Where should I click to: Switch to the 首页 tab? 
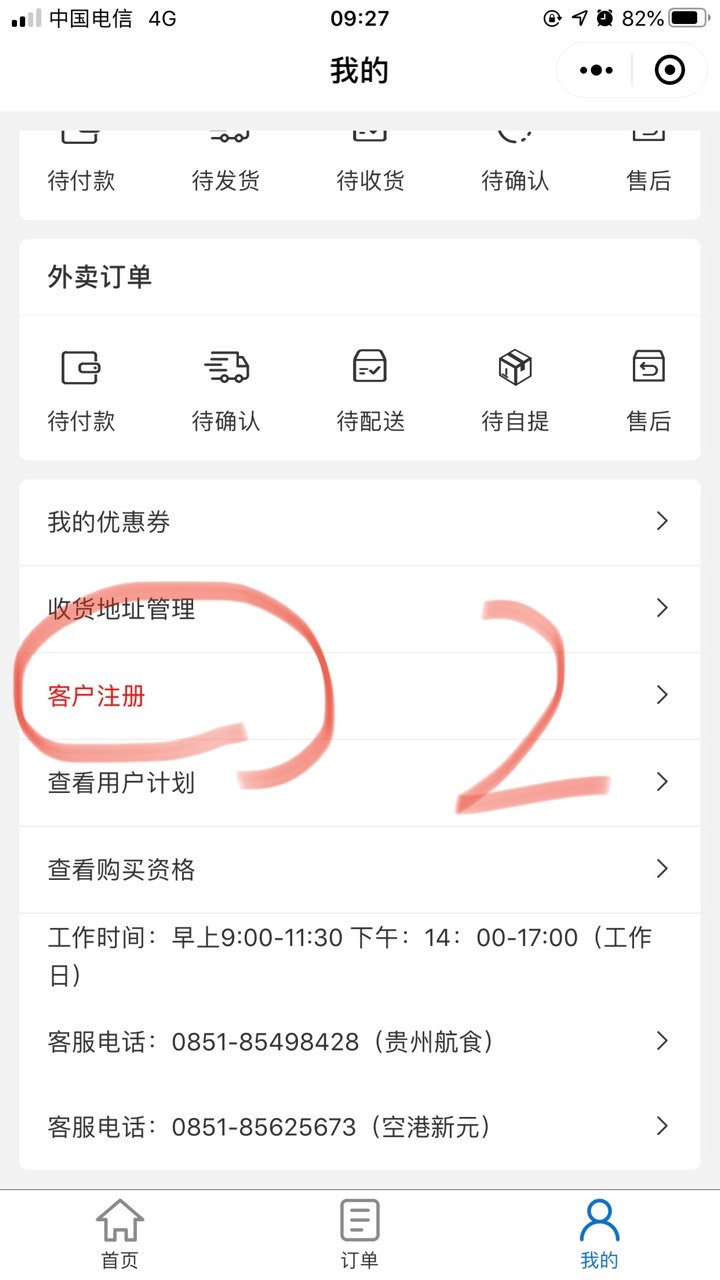pos(120,1235)
